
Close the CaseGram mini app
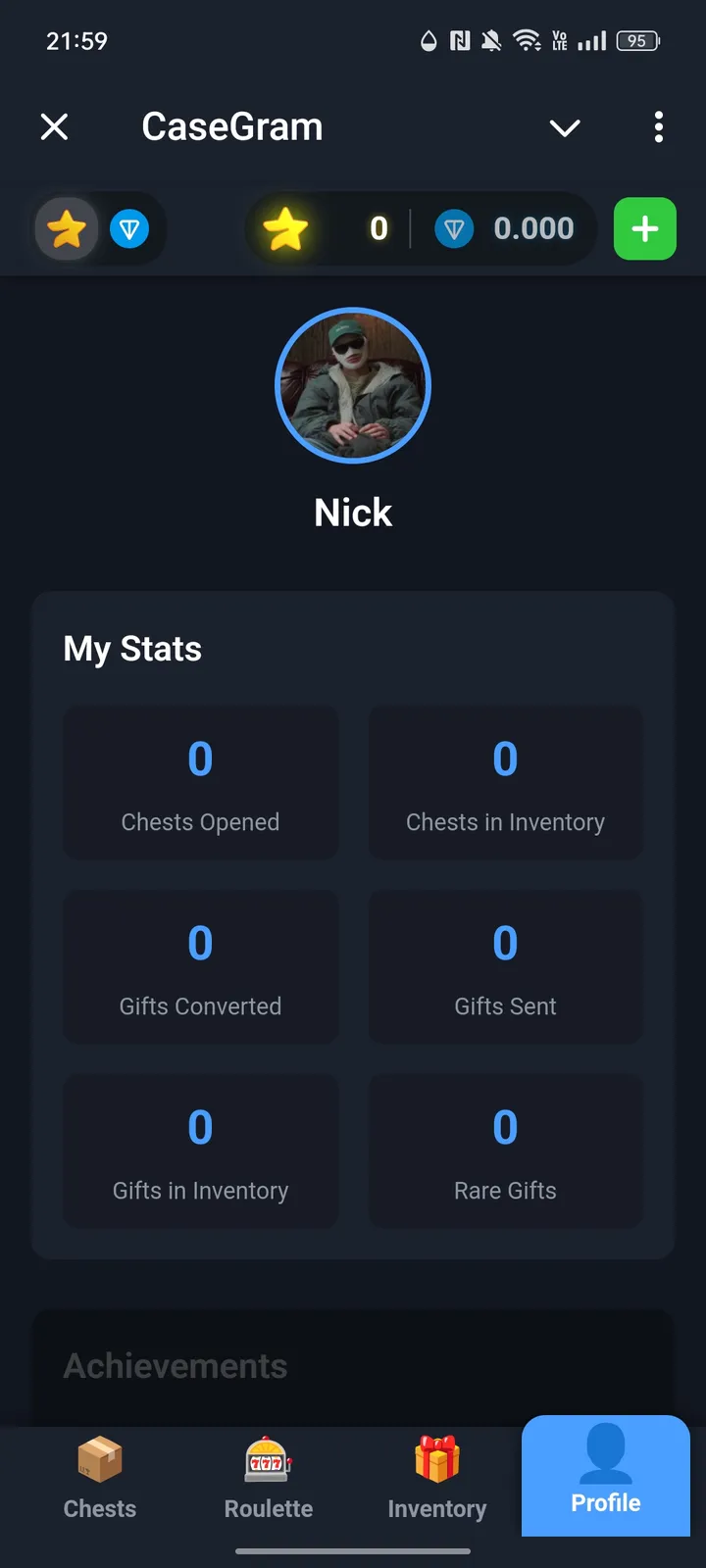55,126
